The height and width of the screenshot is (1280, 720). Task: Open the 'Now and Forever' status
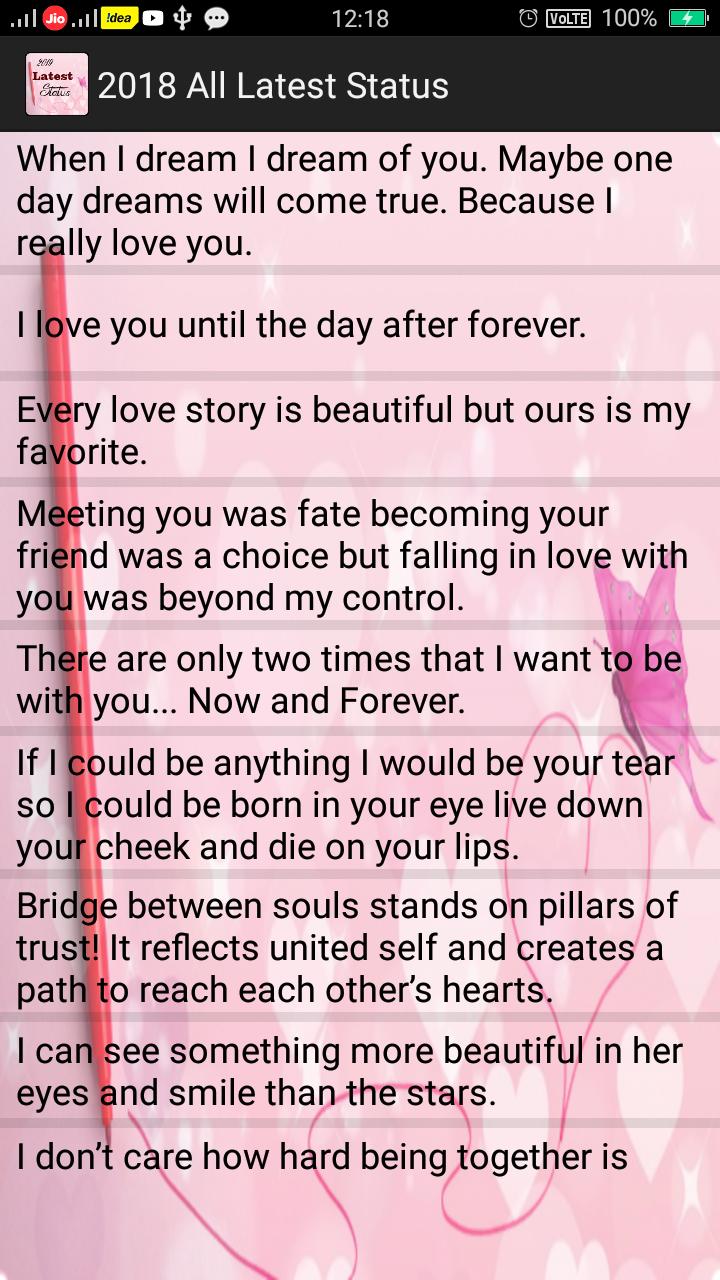[348, 680]
